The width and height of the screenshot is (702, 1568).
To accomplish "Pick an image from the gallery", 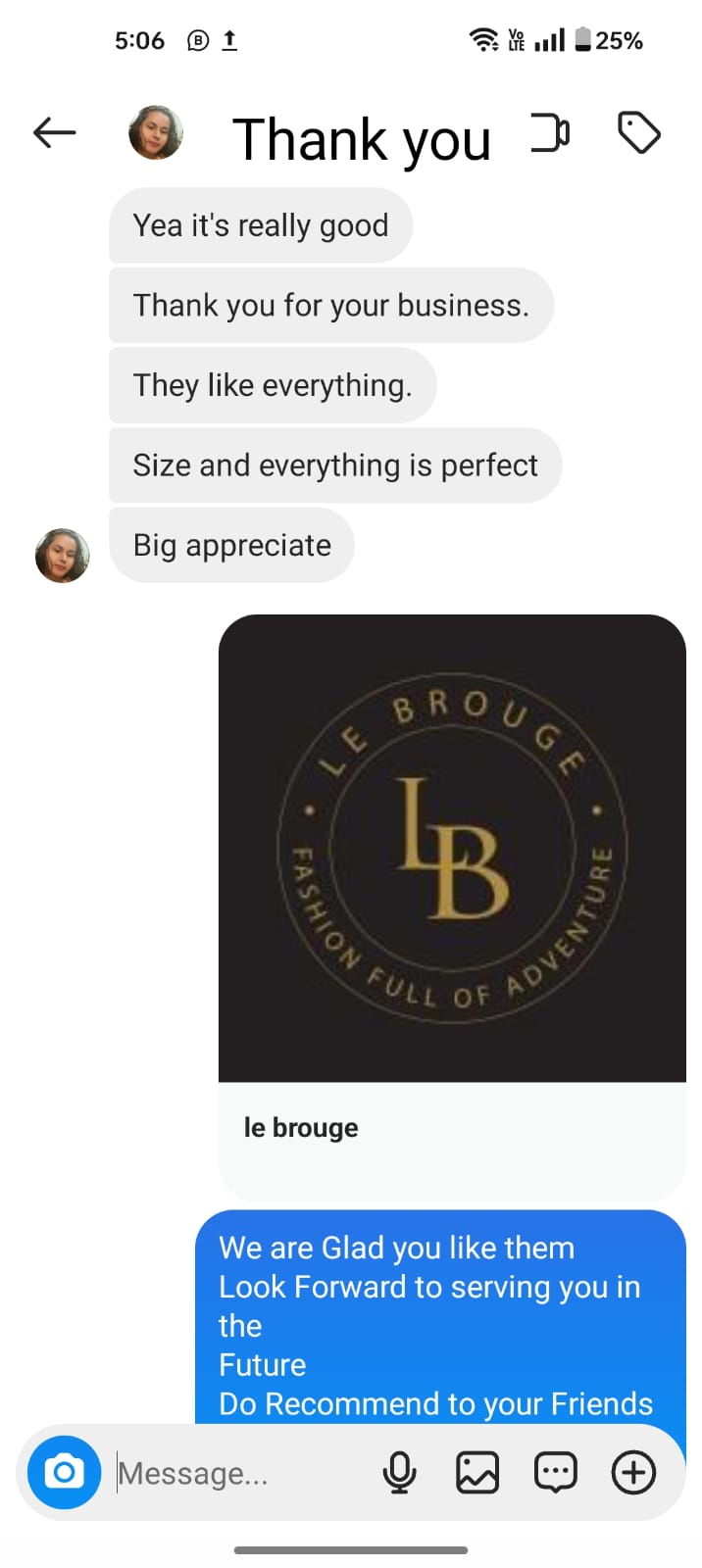I will coord(477,1472).
